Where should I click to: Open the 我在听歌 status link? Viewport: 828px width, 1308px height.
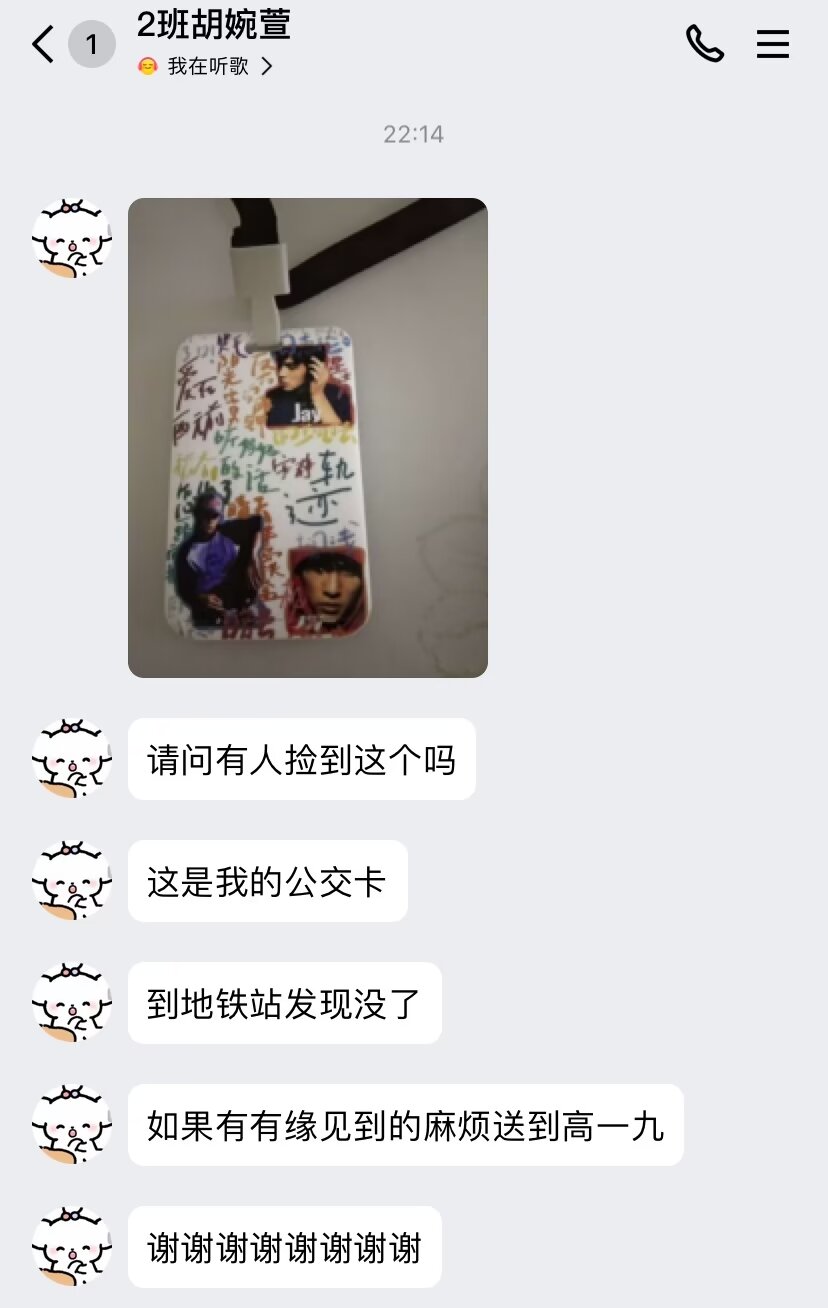point(207,67)
